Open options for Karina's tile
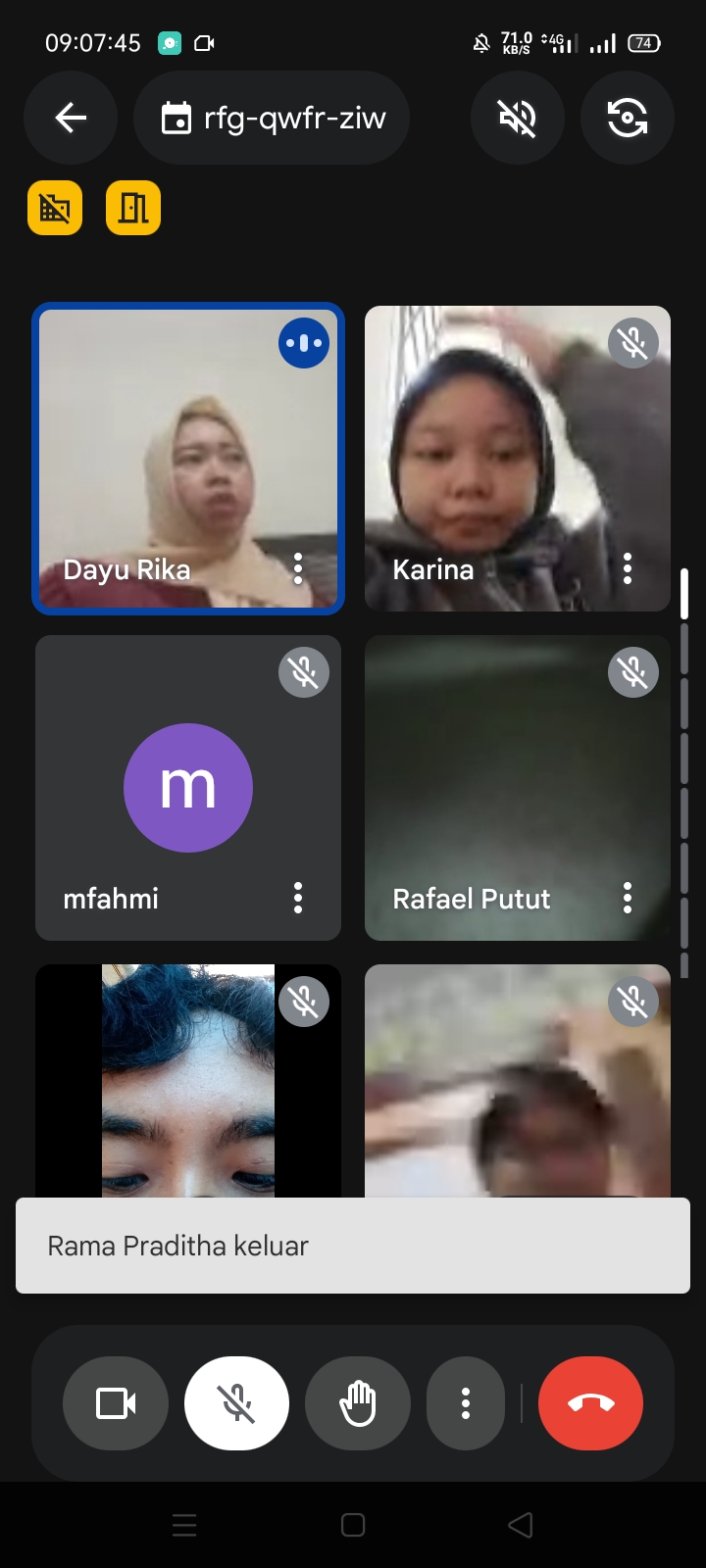The width and height of the screenshot is (706, 1568). [628, 568]
